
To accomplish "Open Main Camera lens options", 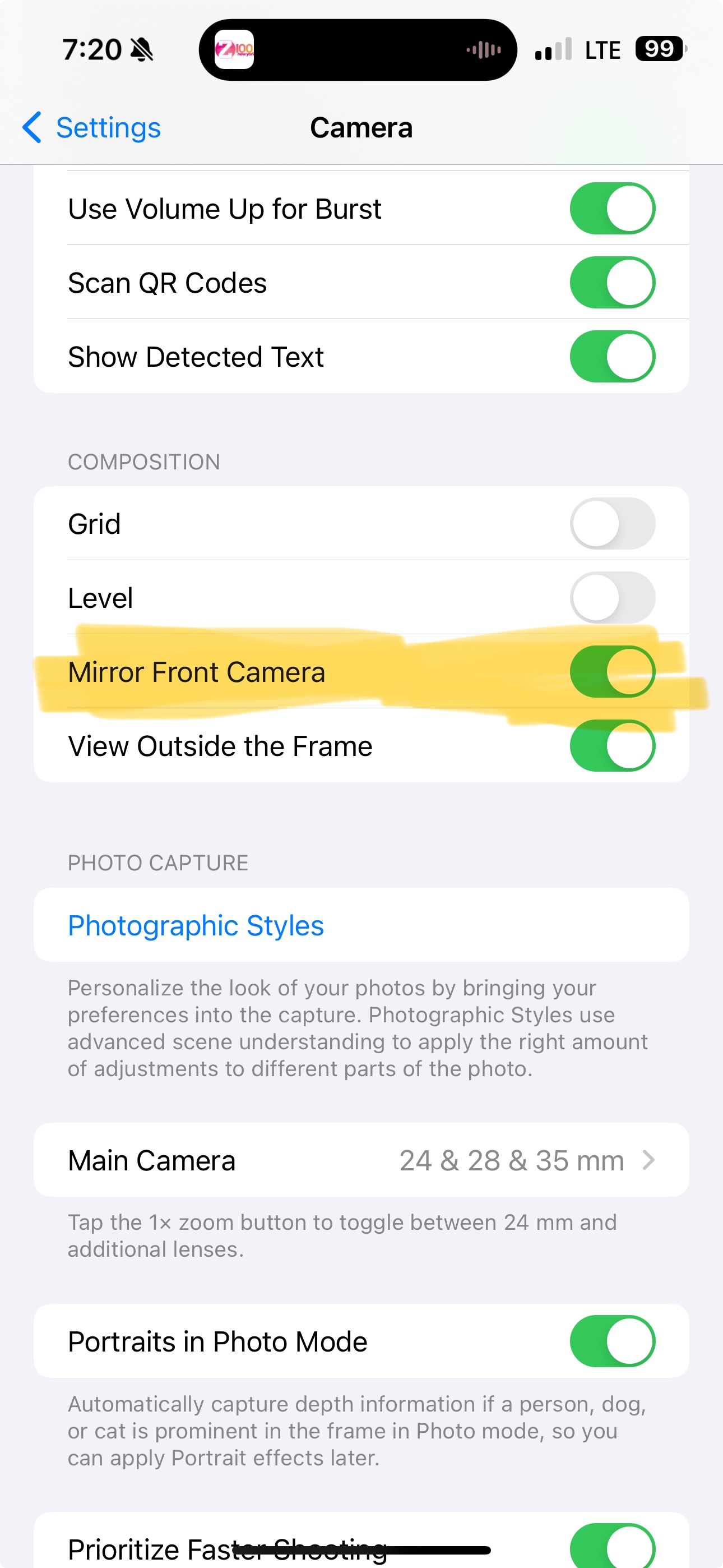I will coord(361,1160).
